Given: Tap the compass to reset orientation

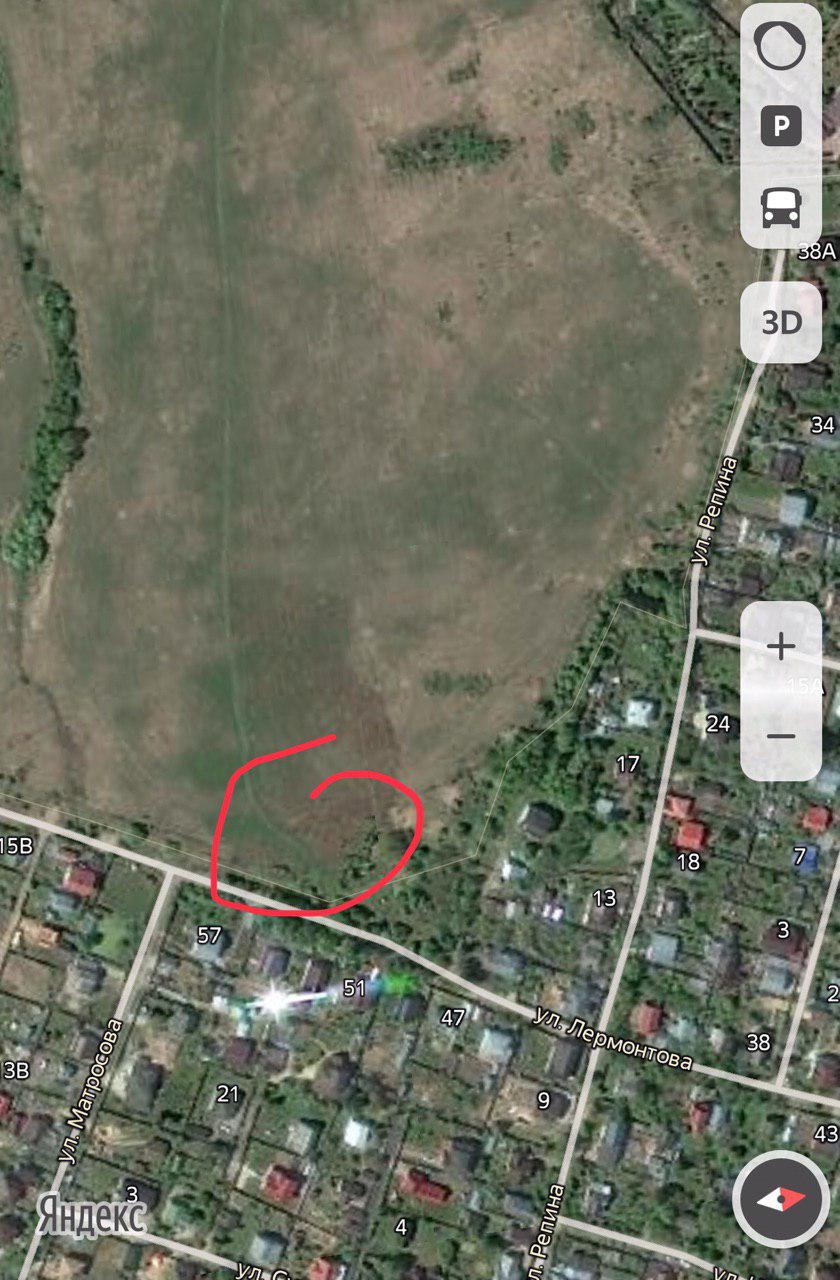Looking at the screenshot, I should click(x=782, y=1199).
